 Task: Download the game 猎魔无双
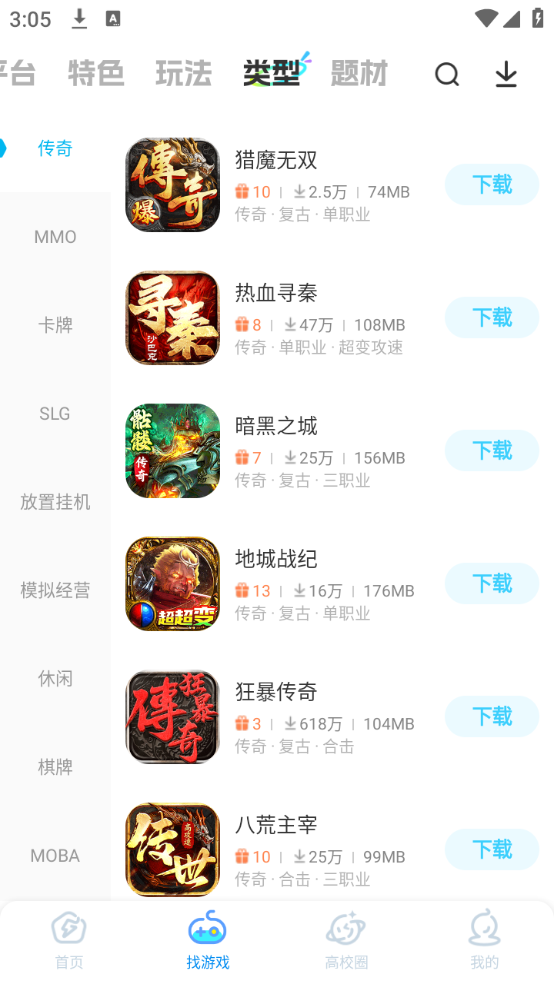click(492, 184)
